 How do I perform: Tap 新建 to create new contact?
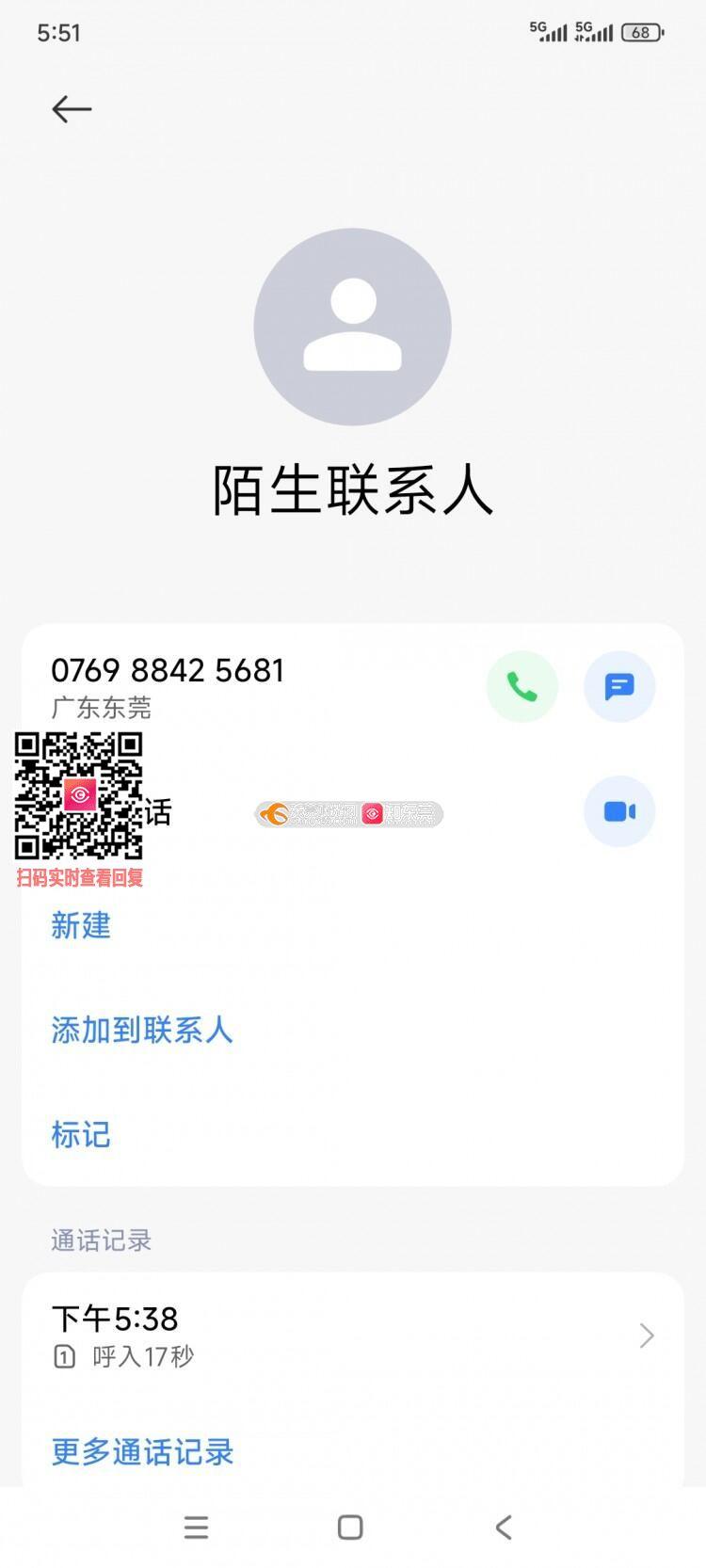coord(81,926)
